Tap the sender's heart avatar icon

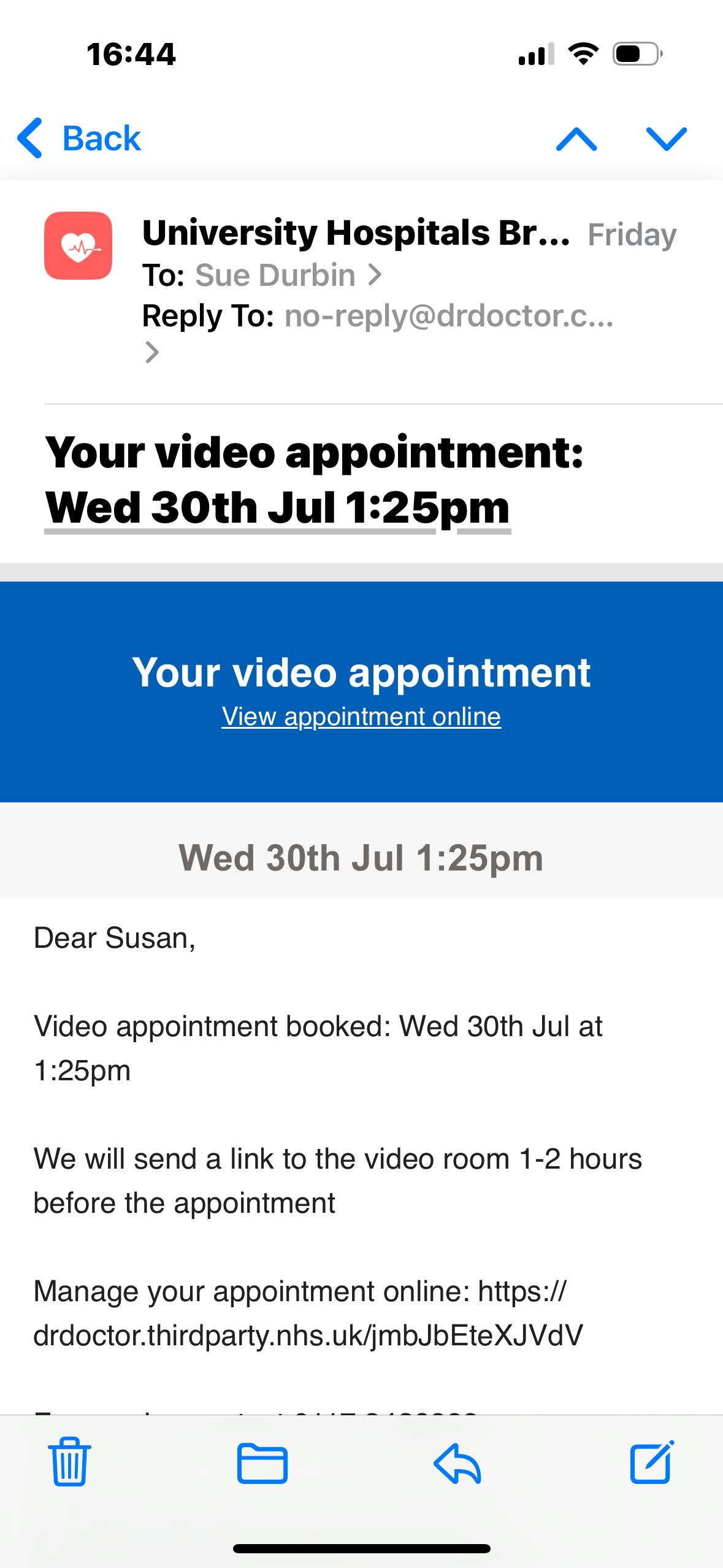[x=78, y=245]
